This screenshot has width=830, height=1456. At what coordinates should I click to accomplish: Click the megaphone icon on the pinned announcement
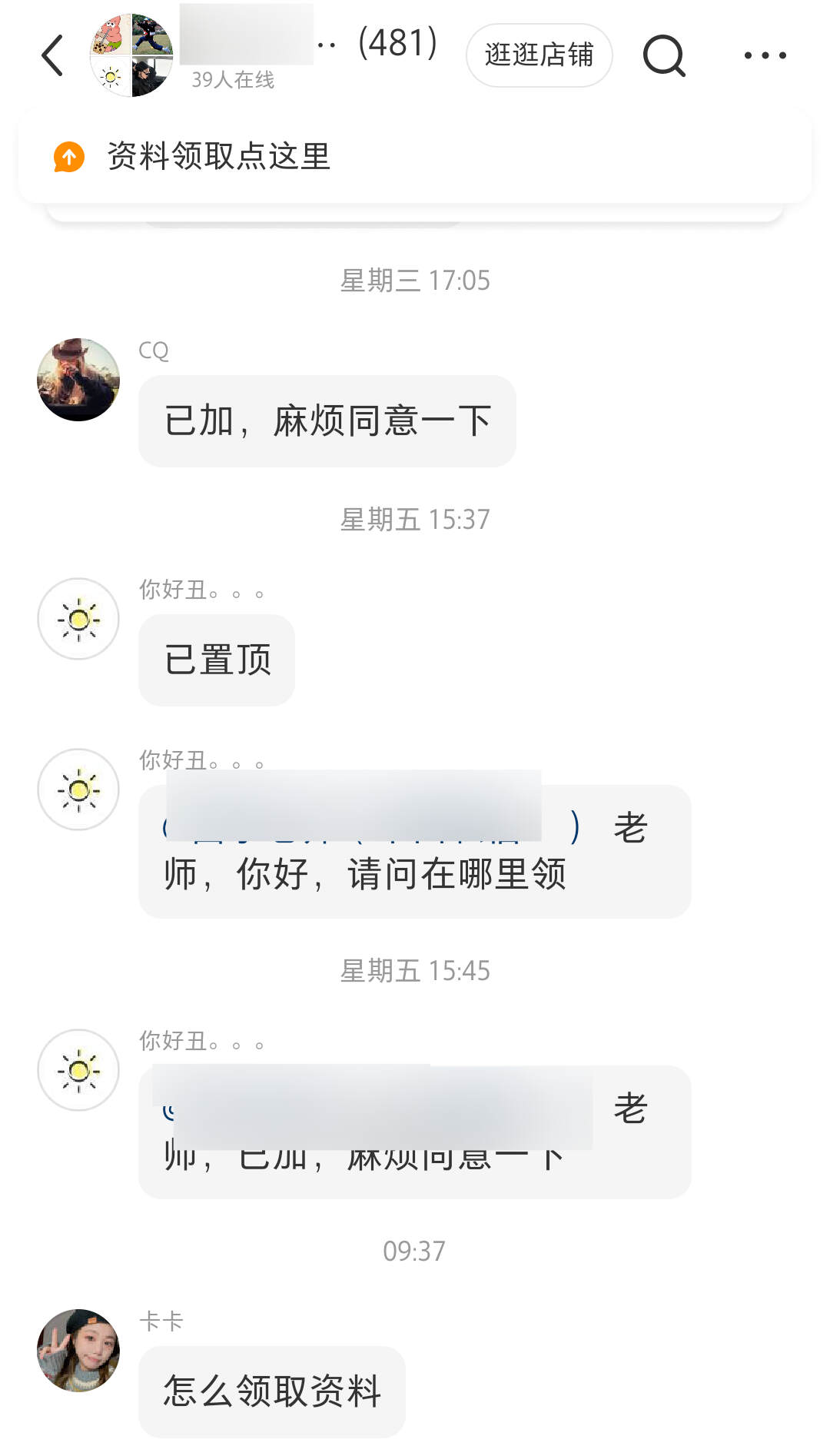click(68, 158)
